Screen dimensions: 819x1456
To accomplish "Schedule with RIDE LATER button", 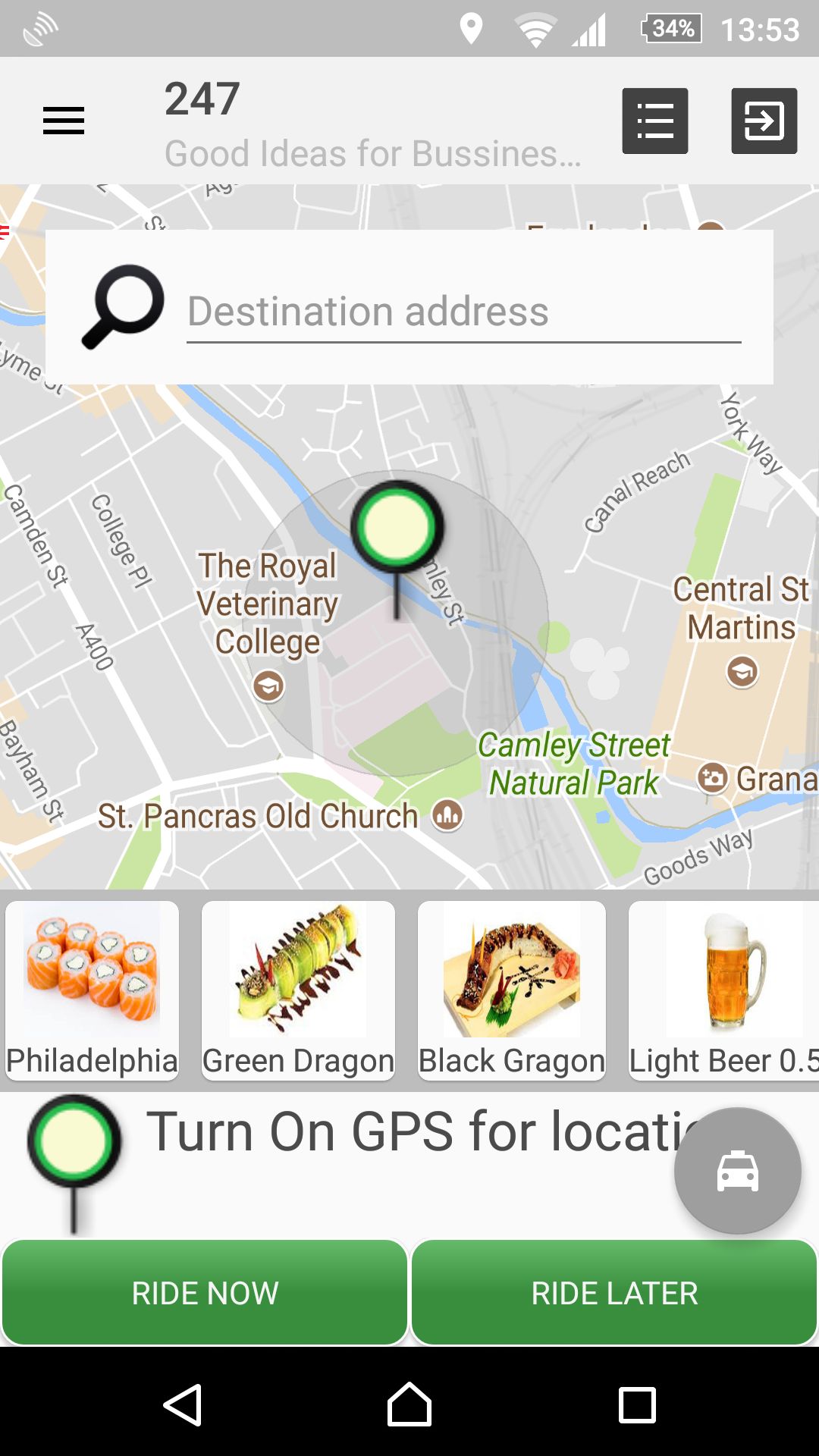I will (x=614, y=1293).
